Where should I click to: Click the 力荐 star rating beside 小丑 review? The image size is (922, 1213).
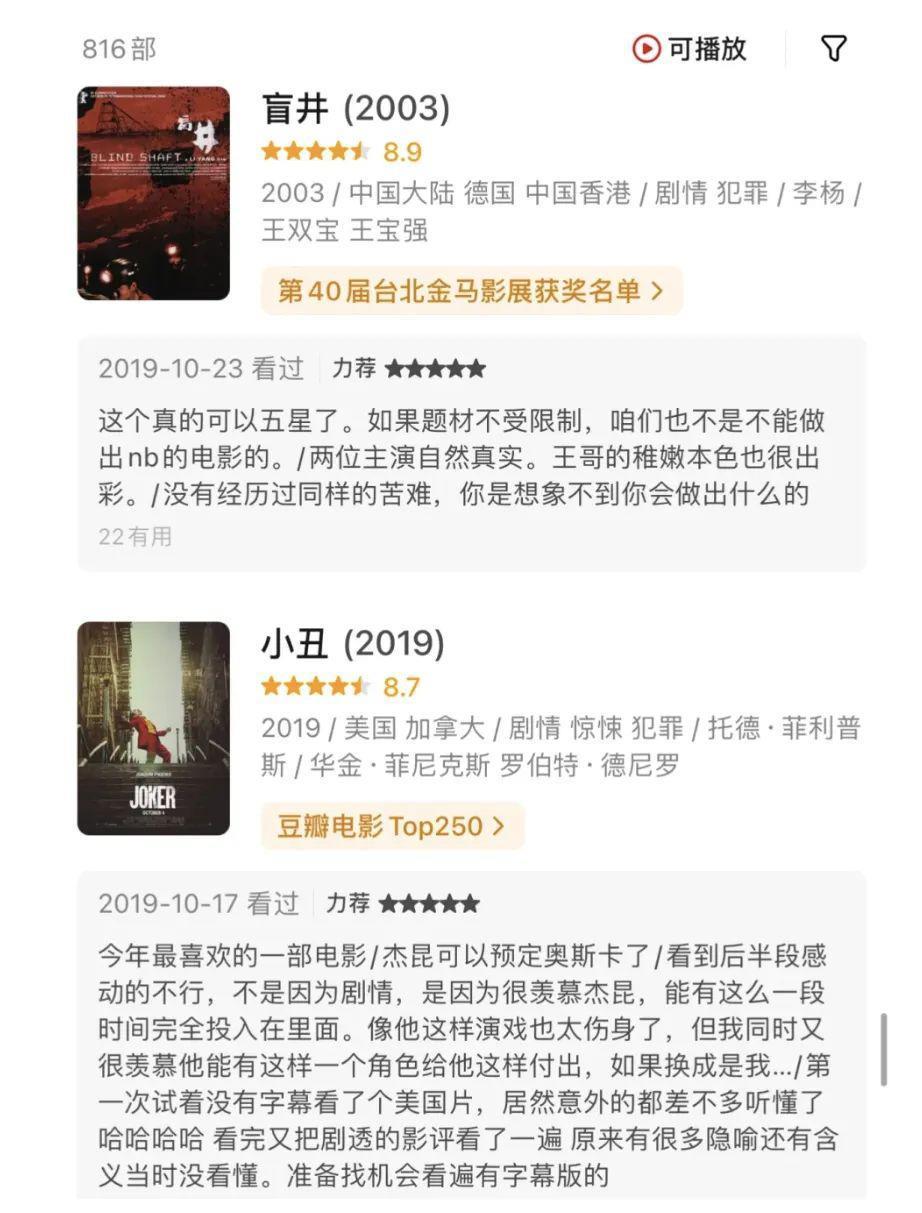[430, 901]
